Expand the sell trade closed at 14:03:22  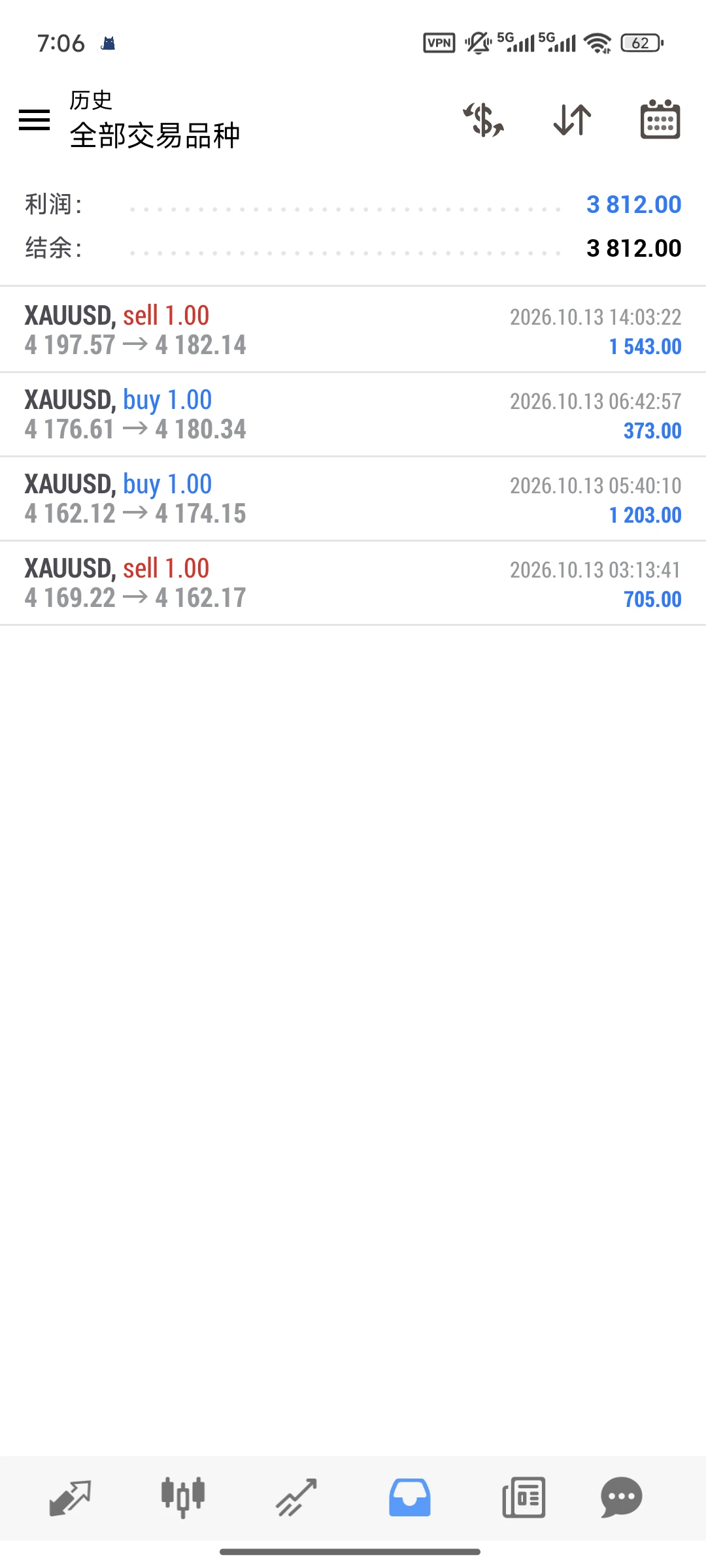click(x=353, y=330)
